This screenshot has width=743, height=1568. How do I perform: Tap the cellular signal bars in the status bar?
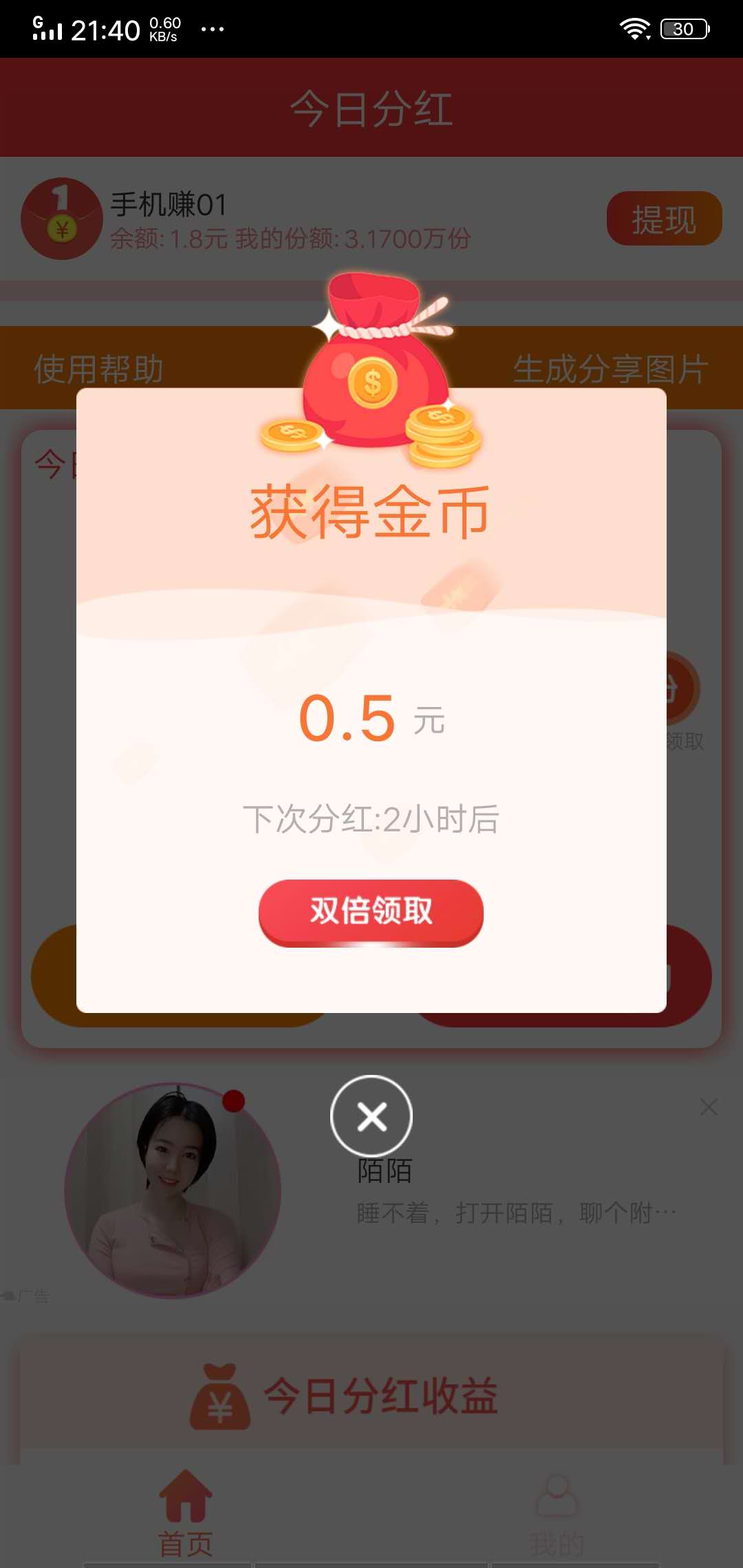[x=45, y=29]
